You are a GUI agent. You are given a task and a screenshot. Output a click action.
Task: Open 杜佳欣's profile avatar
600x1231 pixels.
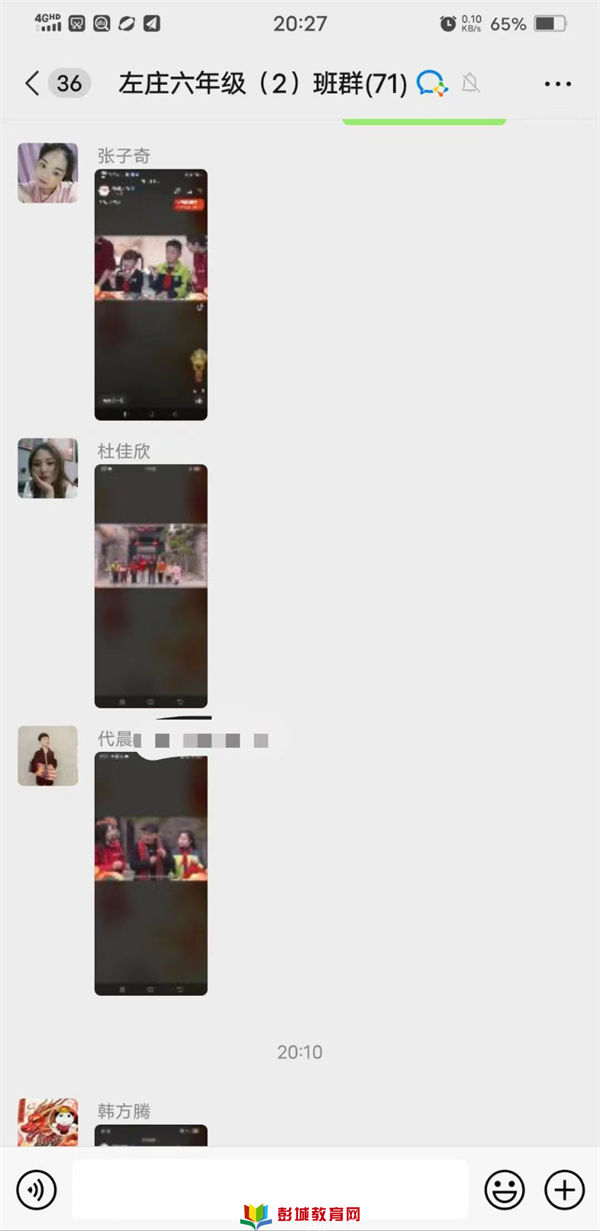(48, 468)
